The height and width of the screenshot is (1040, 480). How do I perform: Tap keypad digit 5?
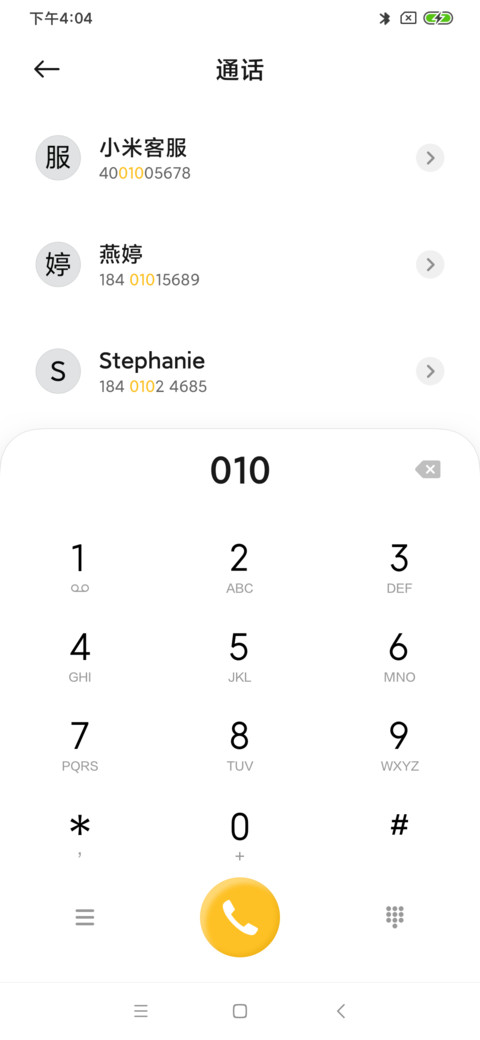pos(239,657)
